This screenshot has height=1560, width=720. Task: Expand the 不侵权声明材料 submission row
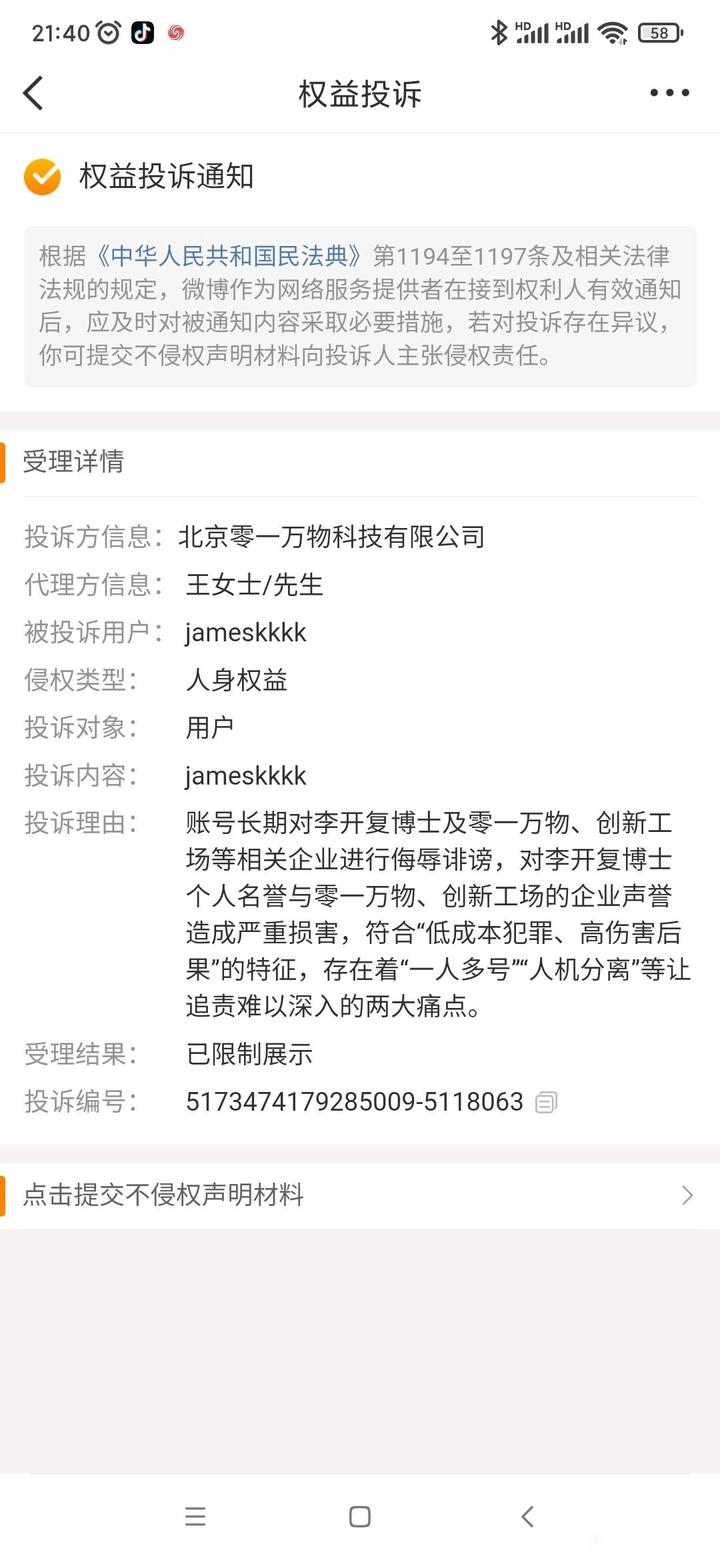coord(360,1195)
